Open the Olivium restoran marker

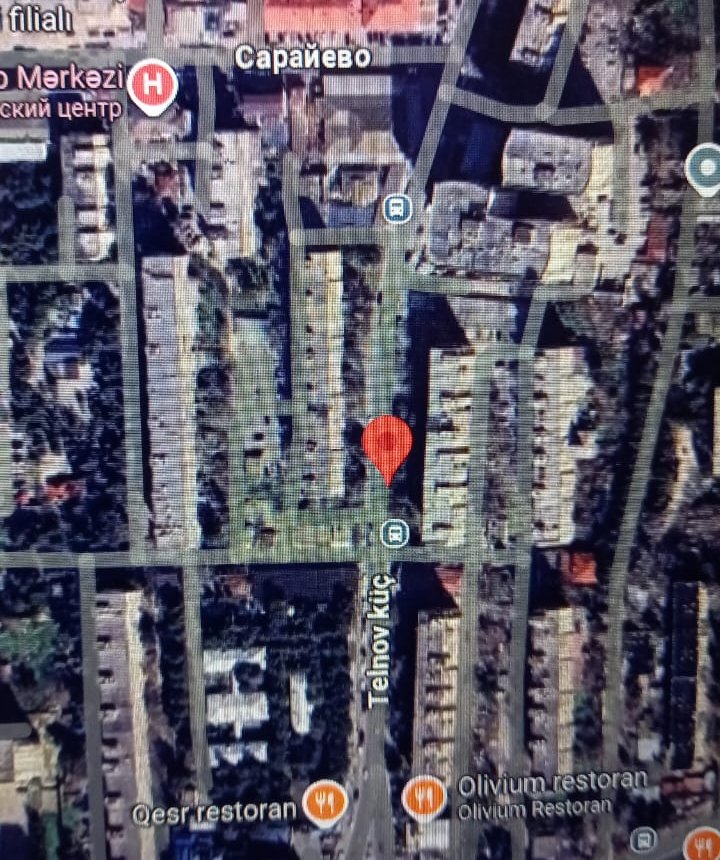tap(425, 799)
